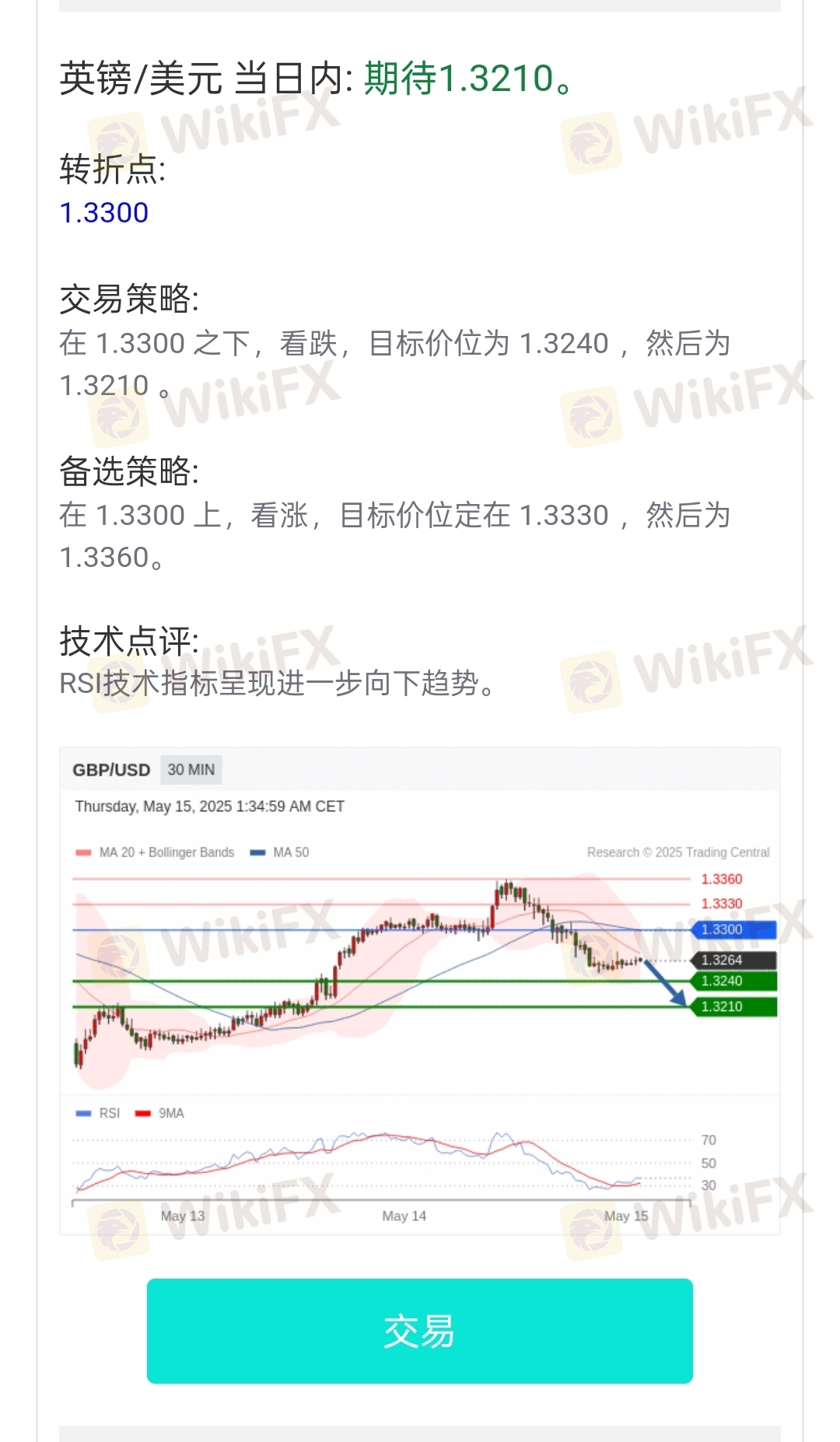Tap the 交易 trade button

pyautogui.click(x=419, y=1331)
